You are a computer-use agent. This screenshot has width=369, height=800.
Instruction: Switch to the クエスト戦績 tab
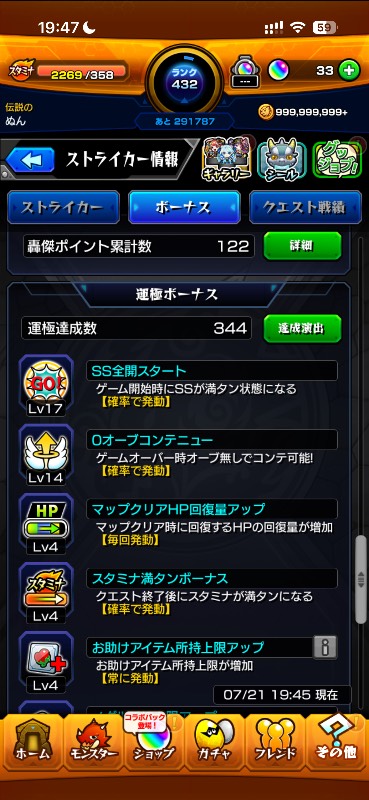pos(305,207)
